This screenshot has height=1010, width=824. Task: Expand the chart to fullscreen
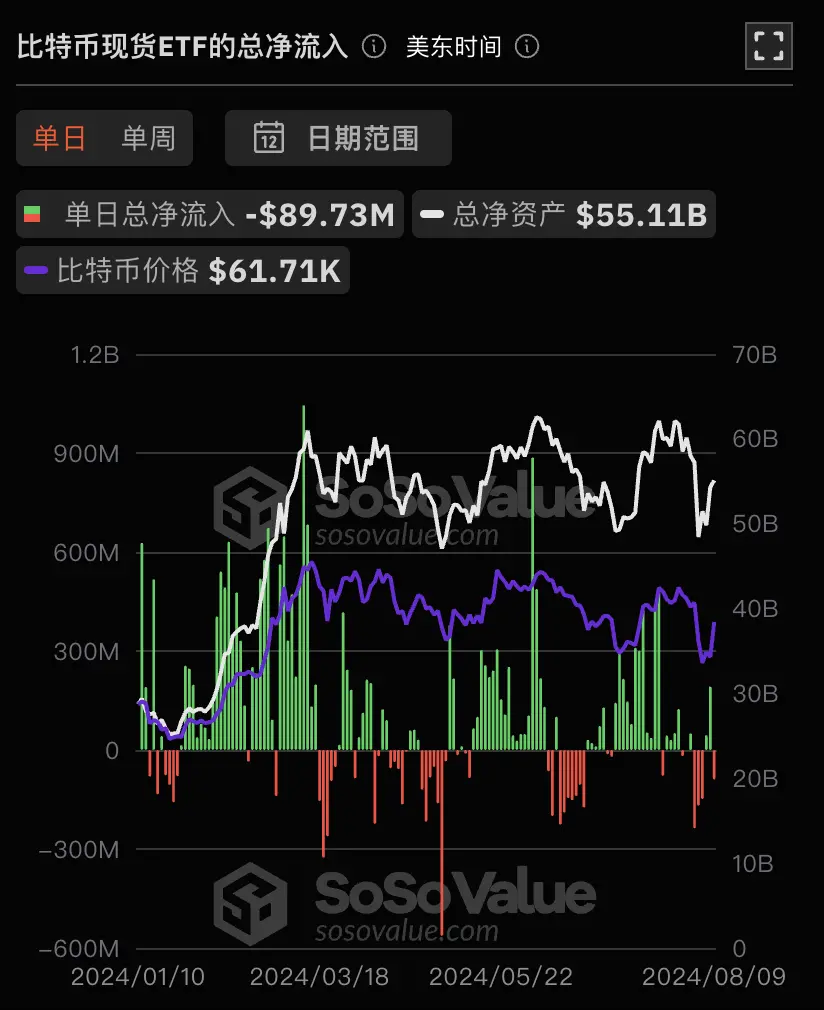768,46
